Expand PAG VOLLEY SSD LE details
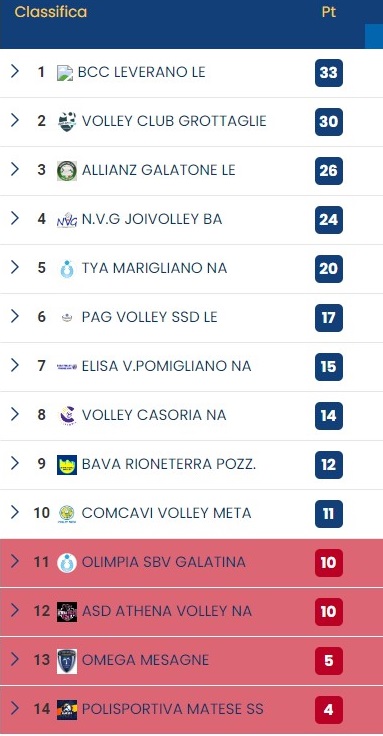 (15, 316)
